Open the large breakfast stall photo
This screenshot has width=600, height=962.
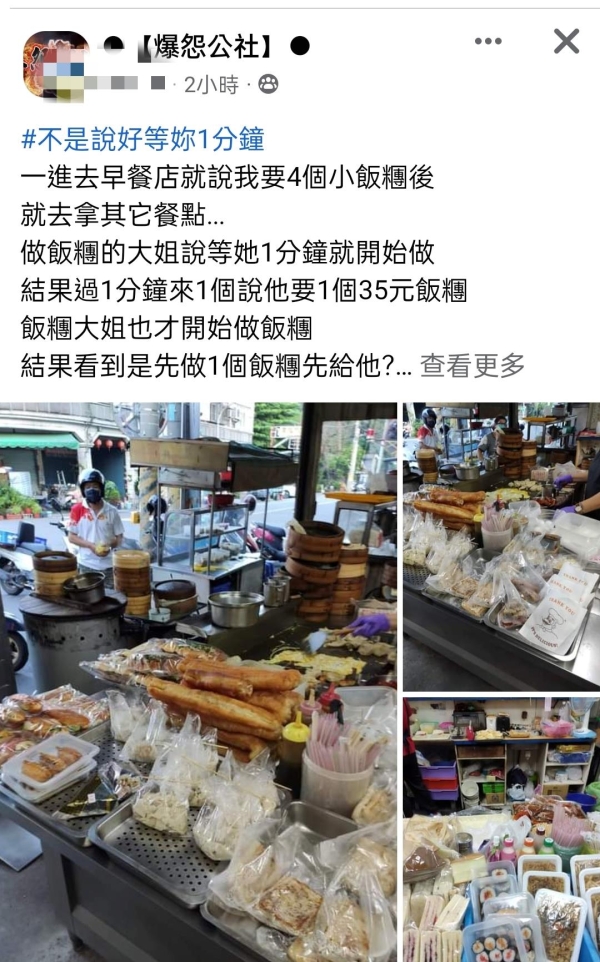(x=198, y=680)
